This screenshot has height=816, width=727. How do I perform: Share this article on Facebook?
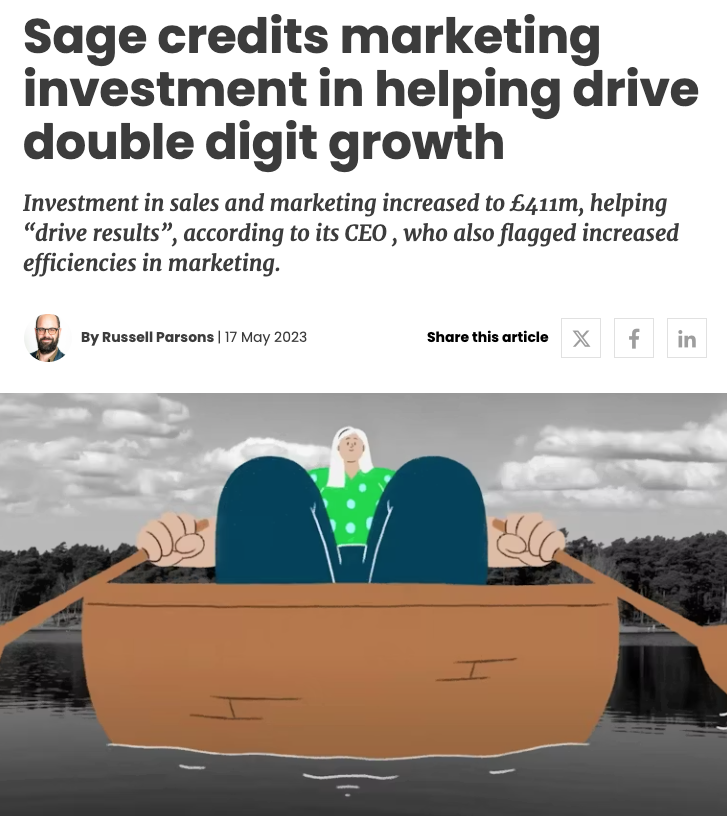634,338
